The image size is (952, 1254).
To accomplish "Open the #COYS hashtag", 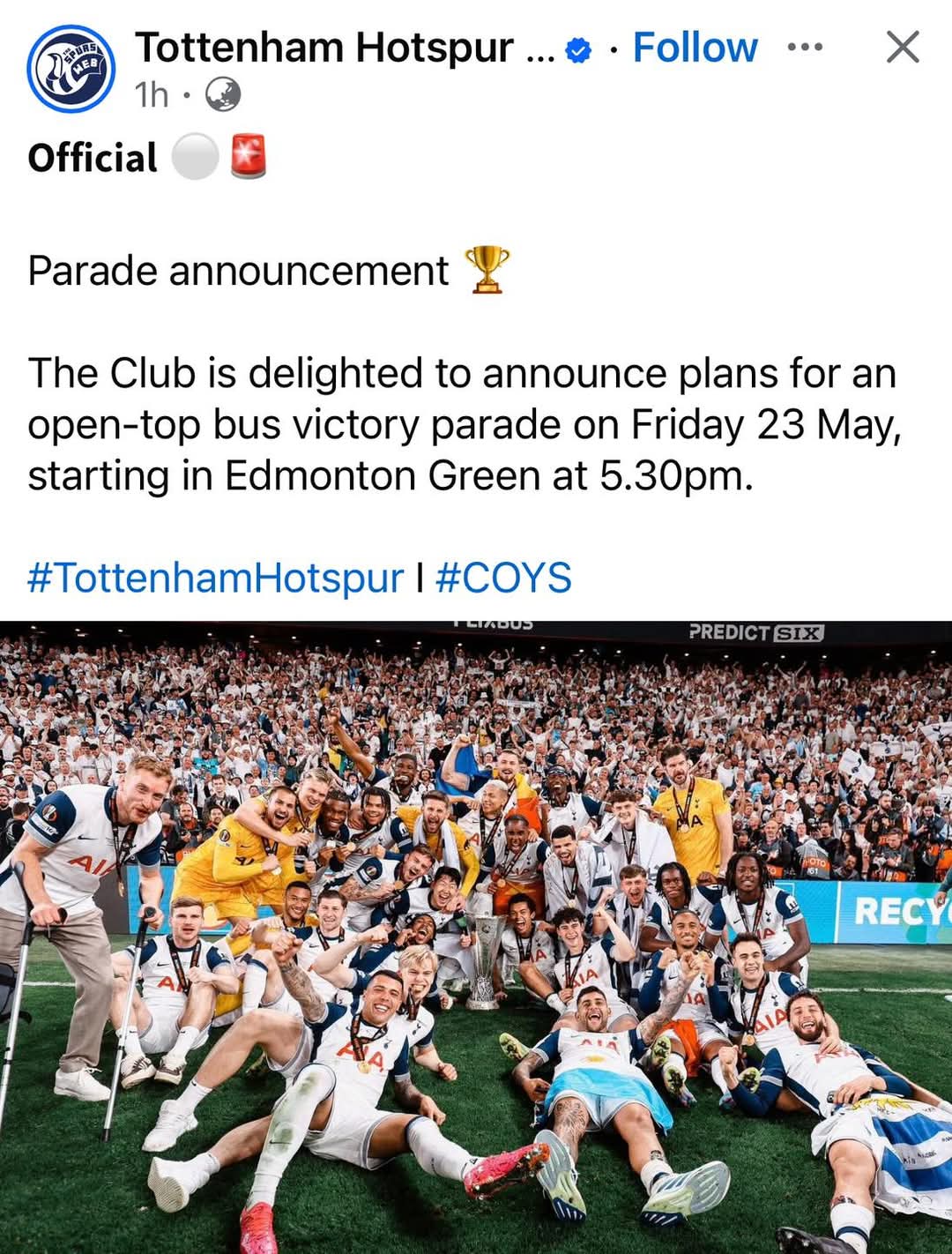I will pyautogui.click(x=503, y=578).
